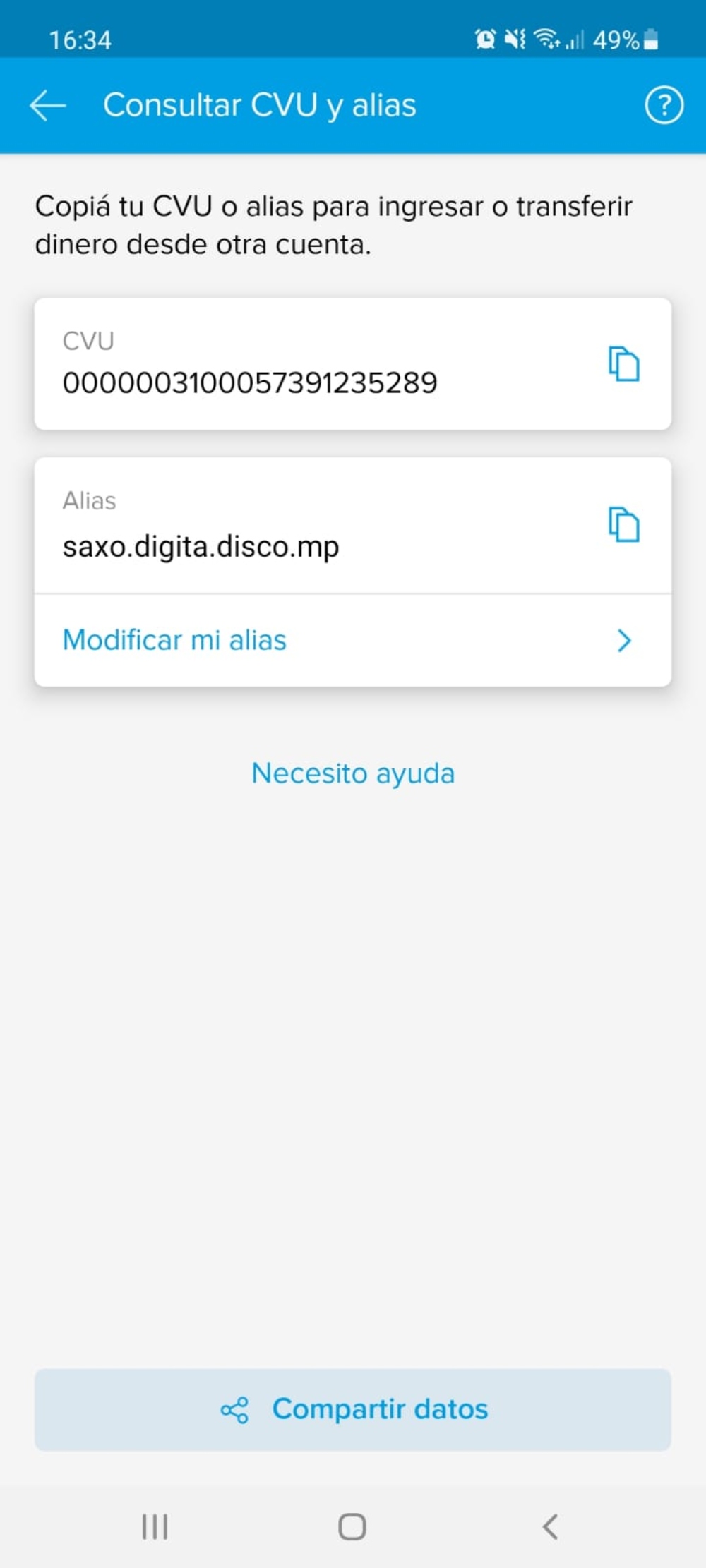The width and height of the screenshot is (706, 1568).
Task: Open the recent apps view
Action: (x=155, y=1526)
